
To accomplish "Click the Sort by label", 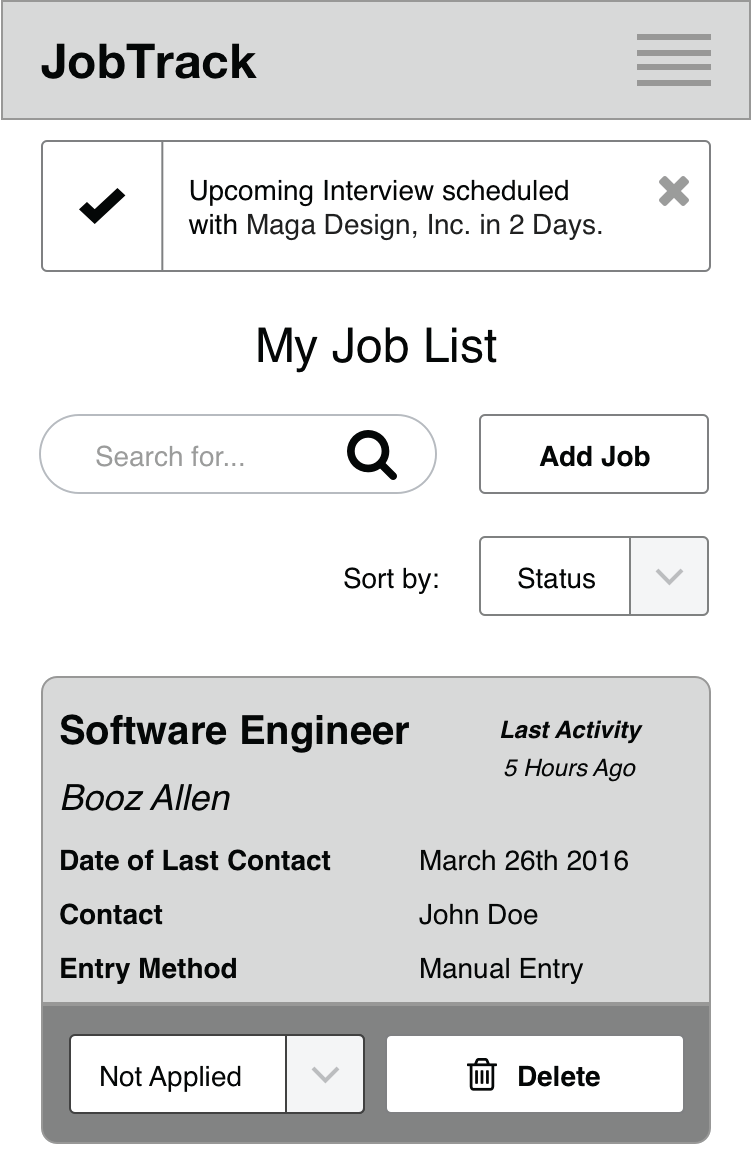I will click(x=391, y=577).
